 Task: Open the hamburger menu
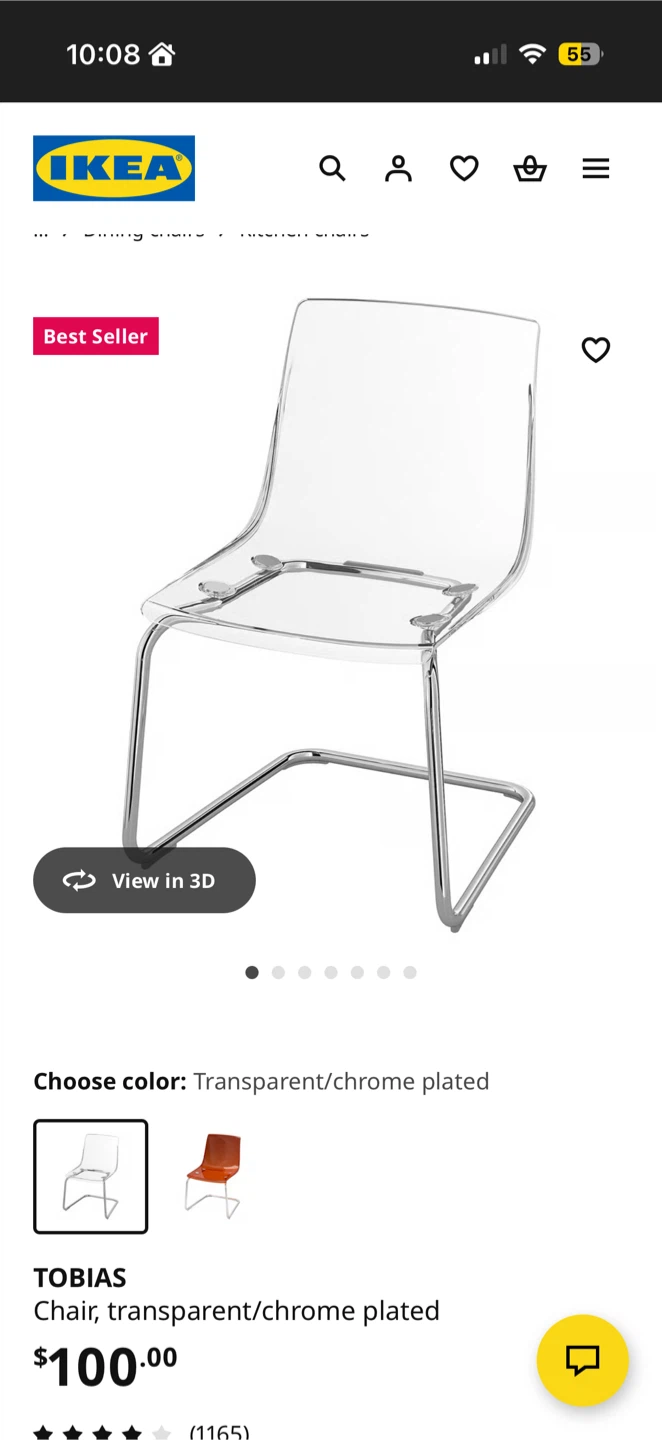pos(596,168)
